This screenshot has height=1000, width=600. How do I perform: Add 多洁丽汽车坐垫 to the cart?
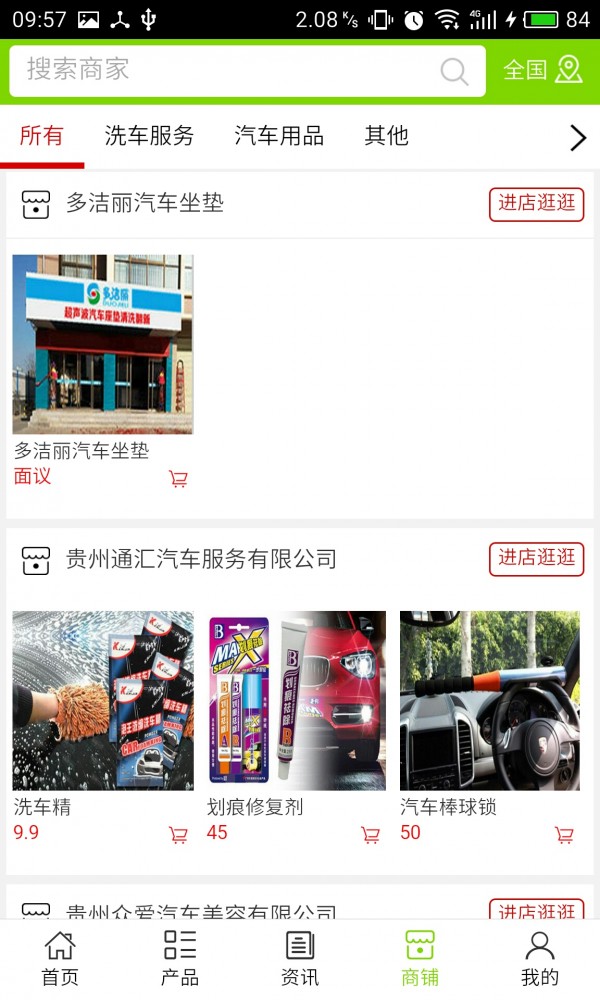[x=178, y=479]
